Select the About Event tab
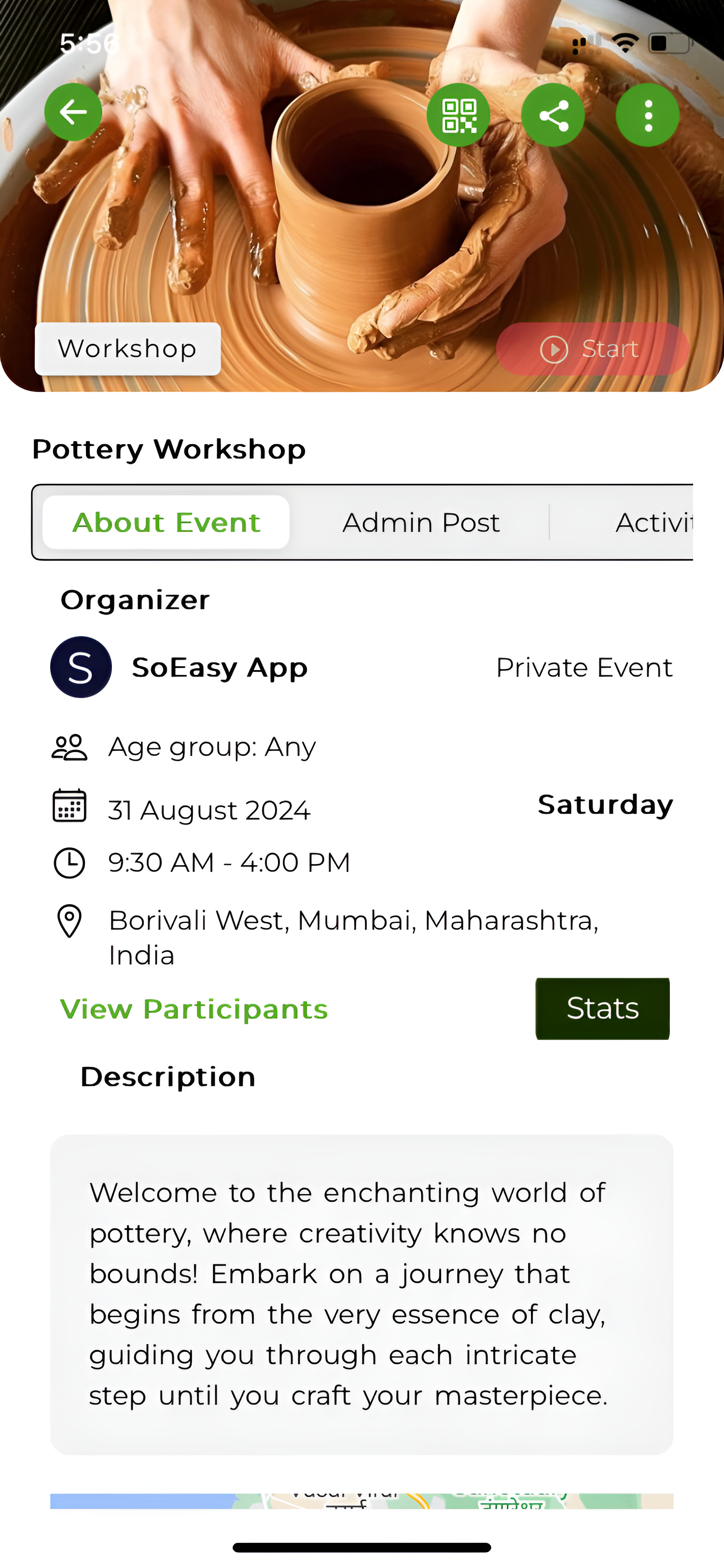 [x=166, y=522]
